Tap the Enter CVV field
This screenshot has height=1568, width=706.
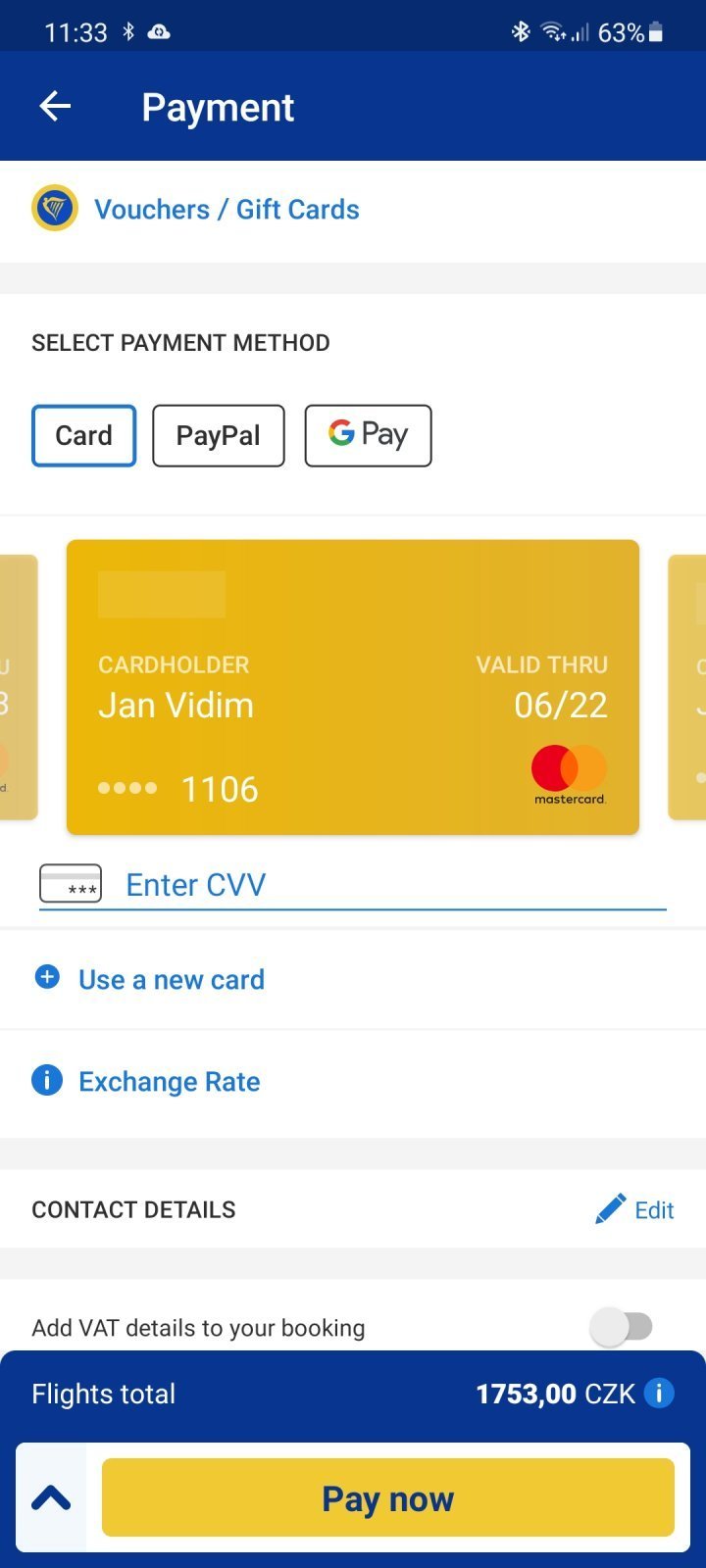pos(392,885)
